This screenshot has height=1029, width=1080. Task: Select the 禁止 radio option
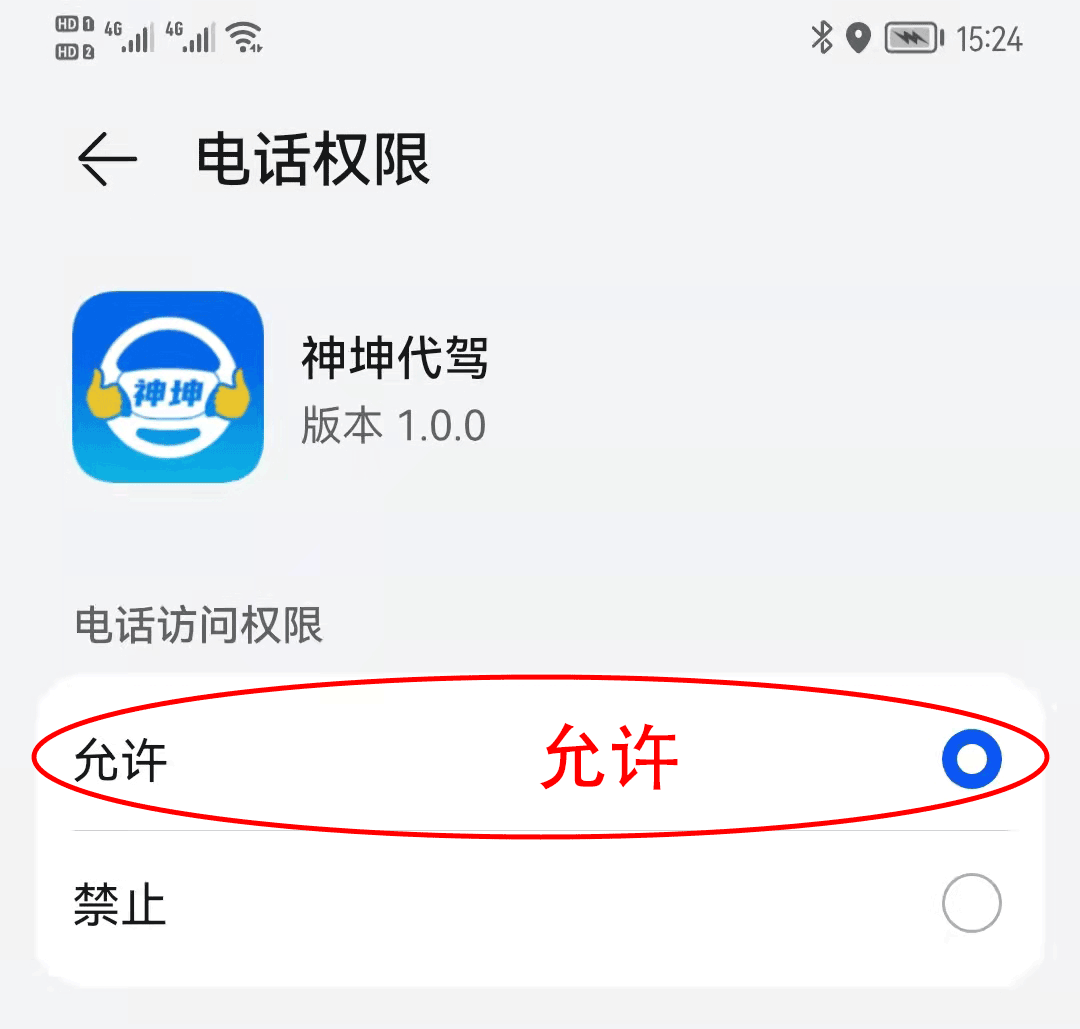[x=971, y=904]
